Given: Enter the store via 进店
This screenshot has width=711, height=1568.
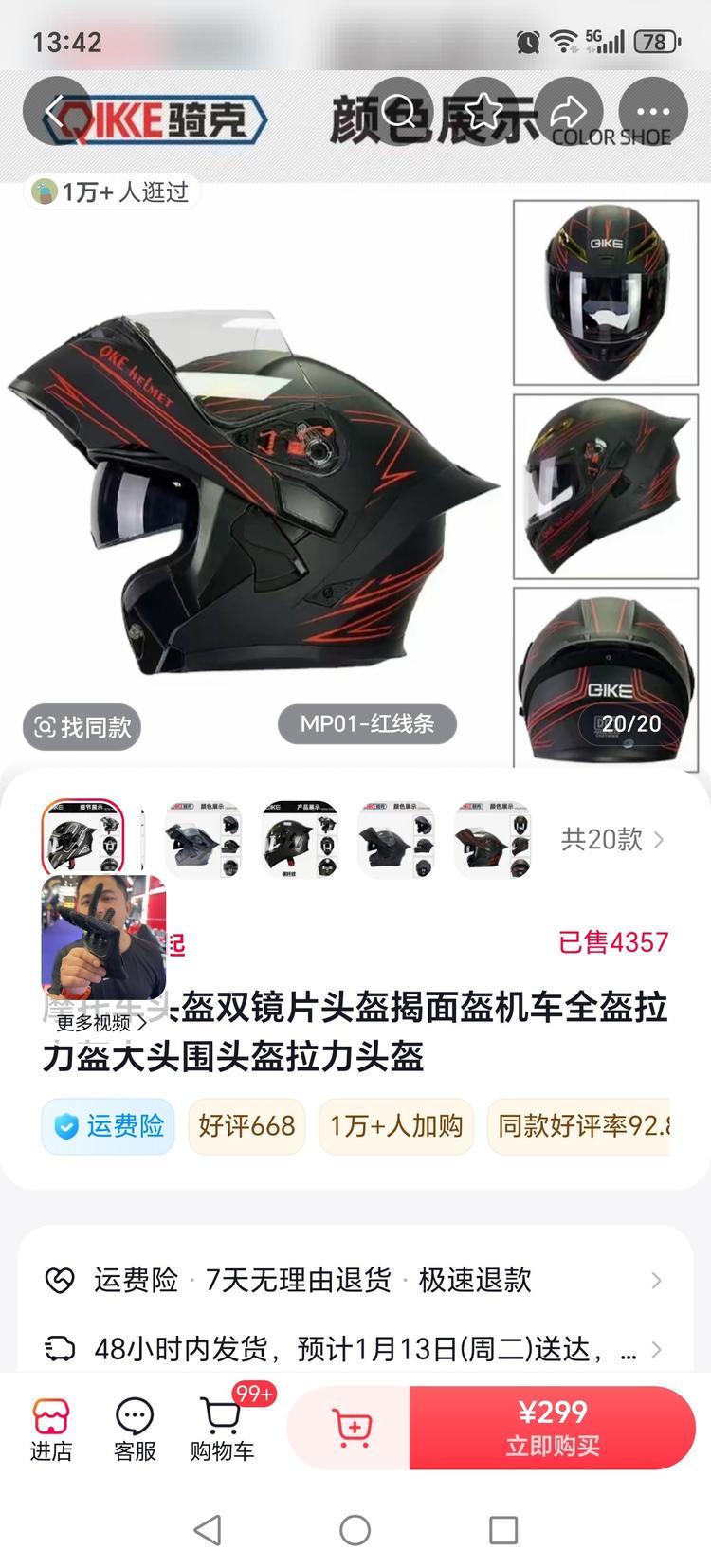Looking at the screenshot, I should [x=51, y=1429].
